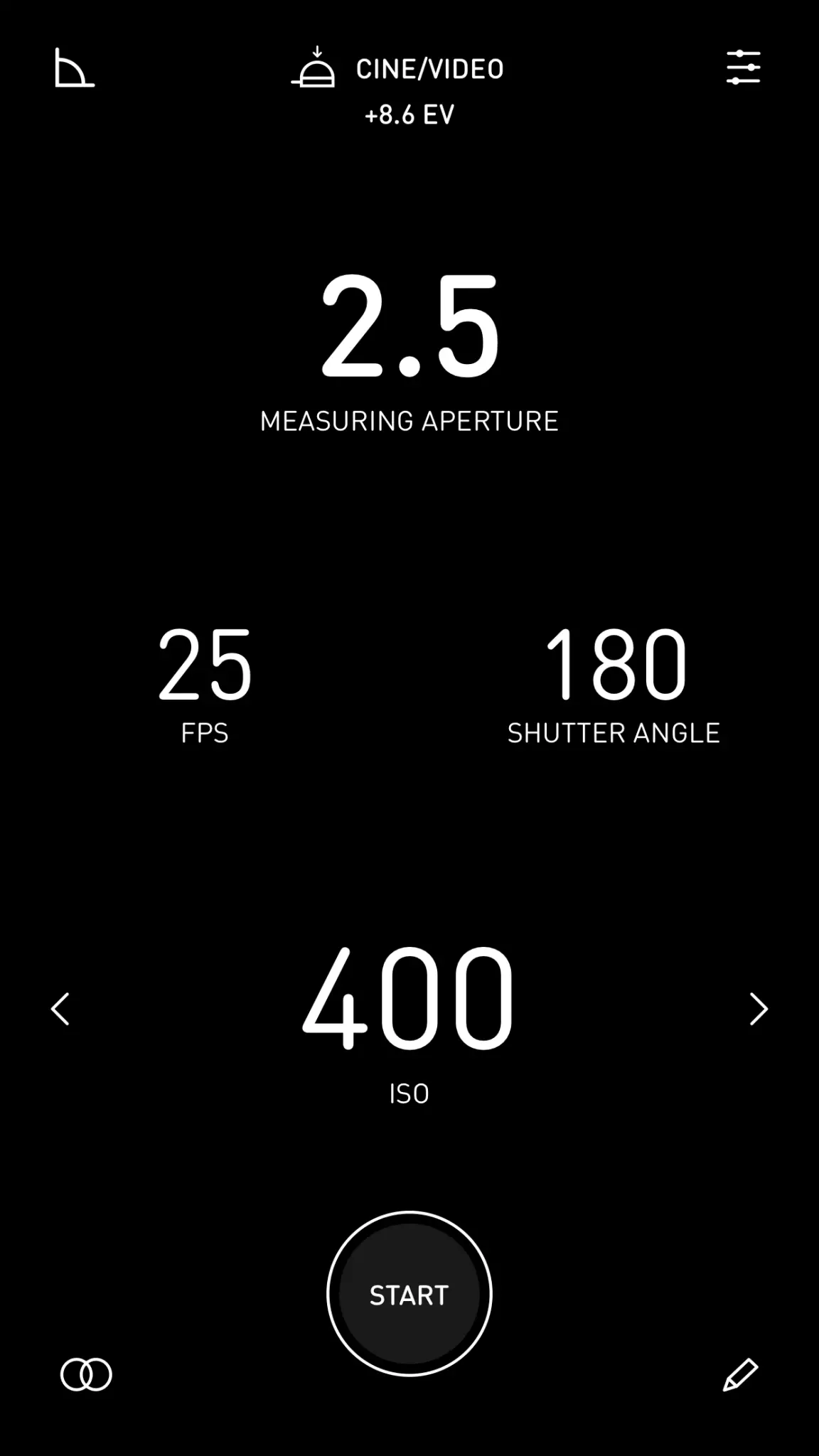This screenshot has height=1456, width=819.
Task: Select the 25 FPS value
Action: click(x=205, y=665)
